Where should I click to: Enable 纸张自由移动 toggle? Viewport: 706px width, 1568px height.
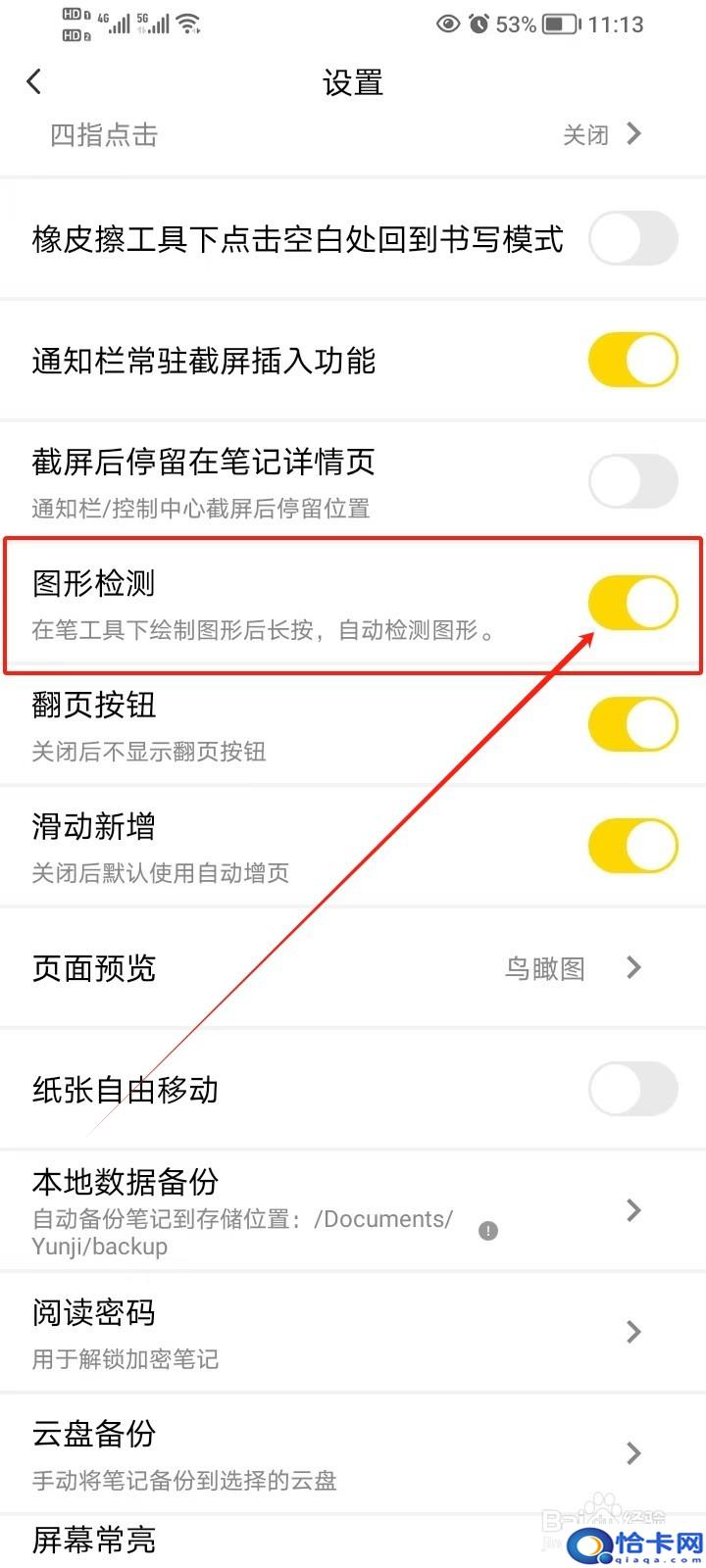pos(633,1090)
